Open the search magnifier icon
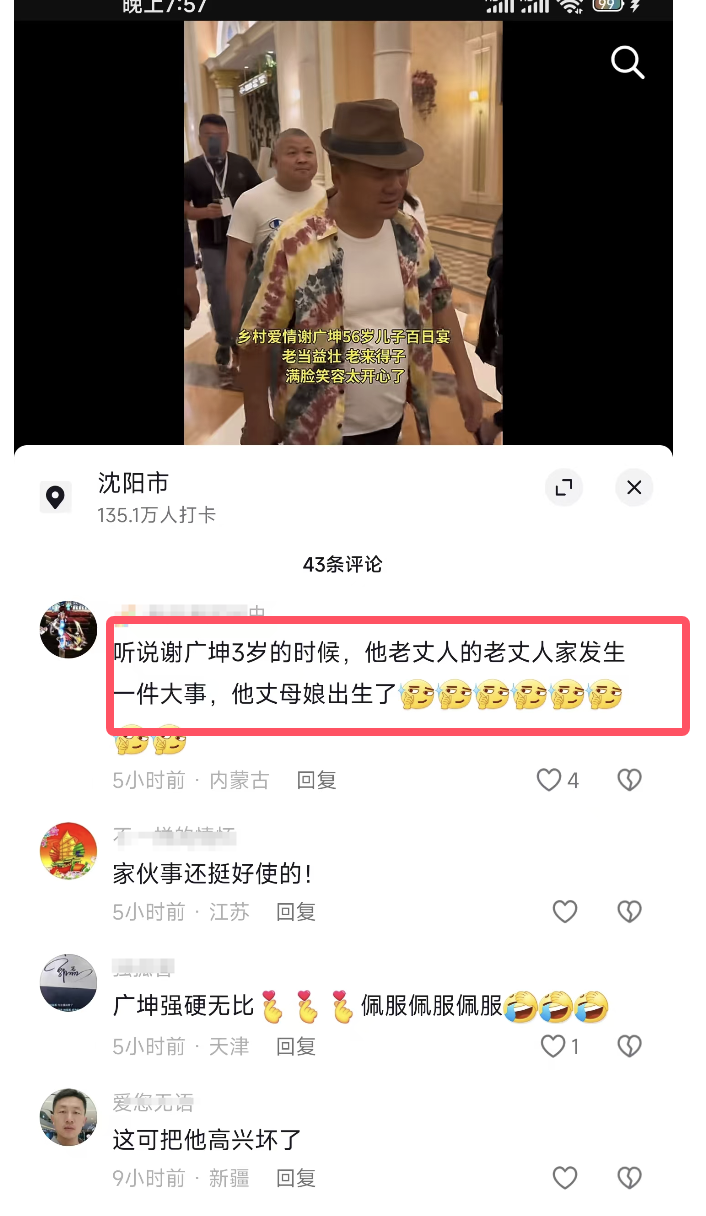706x1216 pixels. (627, 62)
